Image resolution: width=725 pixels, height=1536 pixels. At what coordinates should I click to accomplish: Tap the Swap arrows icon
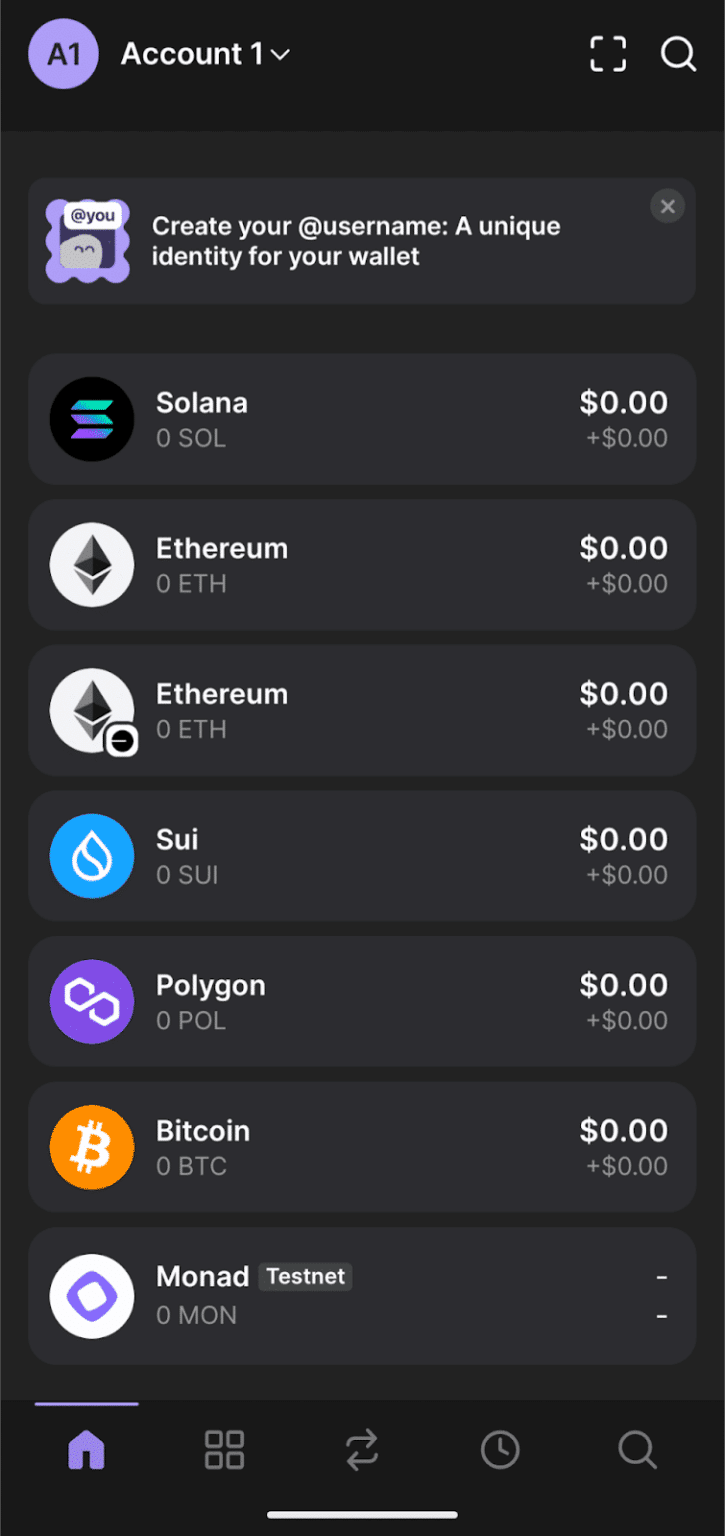[x=362, y=1449]
